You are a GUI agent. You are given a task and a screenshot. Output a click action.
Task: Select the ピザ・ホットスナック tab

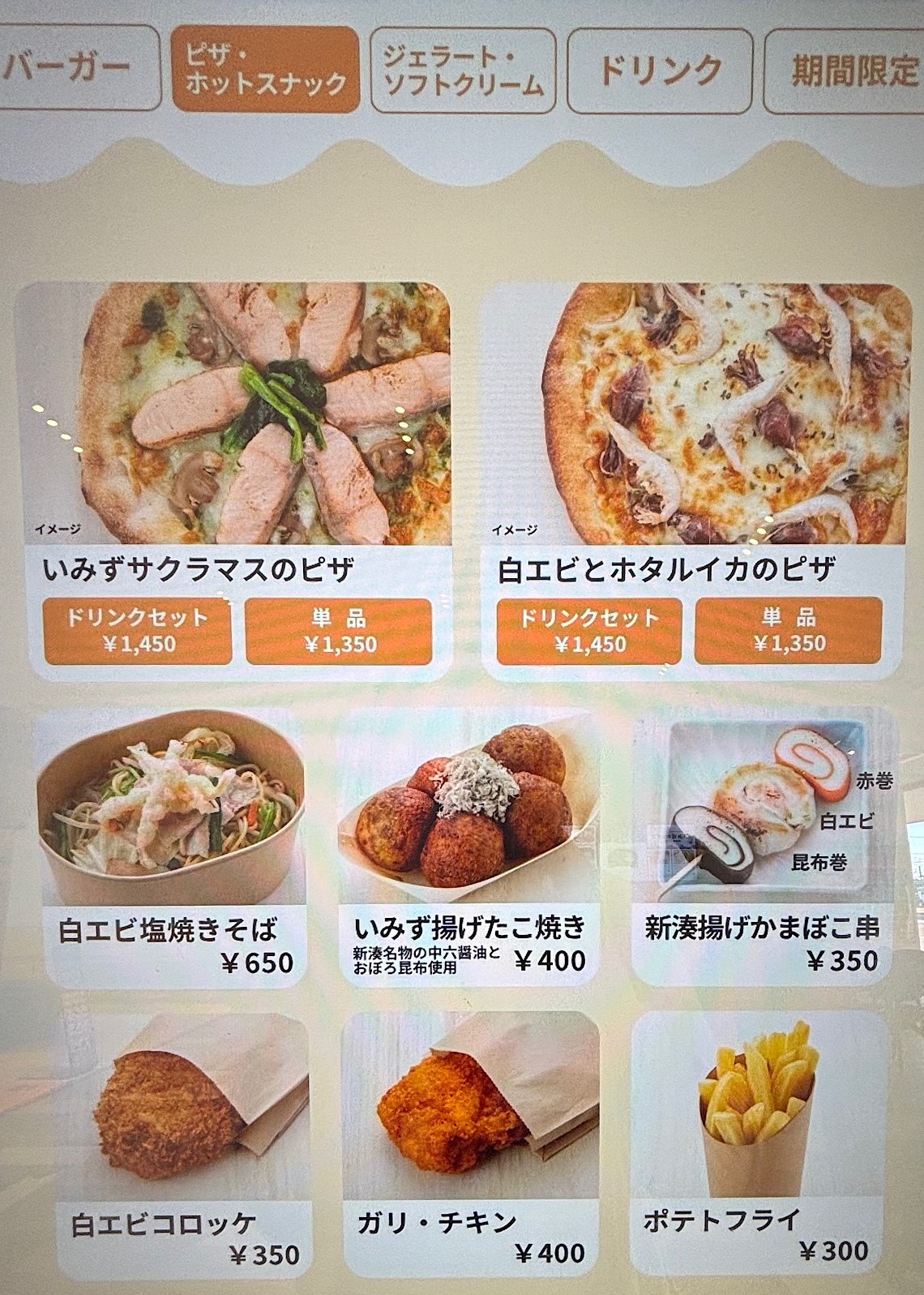[x=266, y=69]
